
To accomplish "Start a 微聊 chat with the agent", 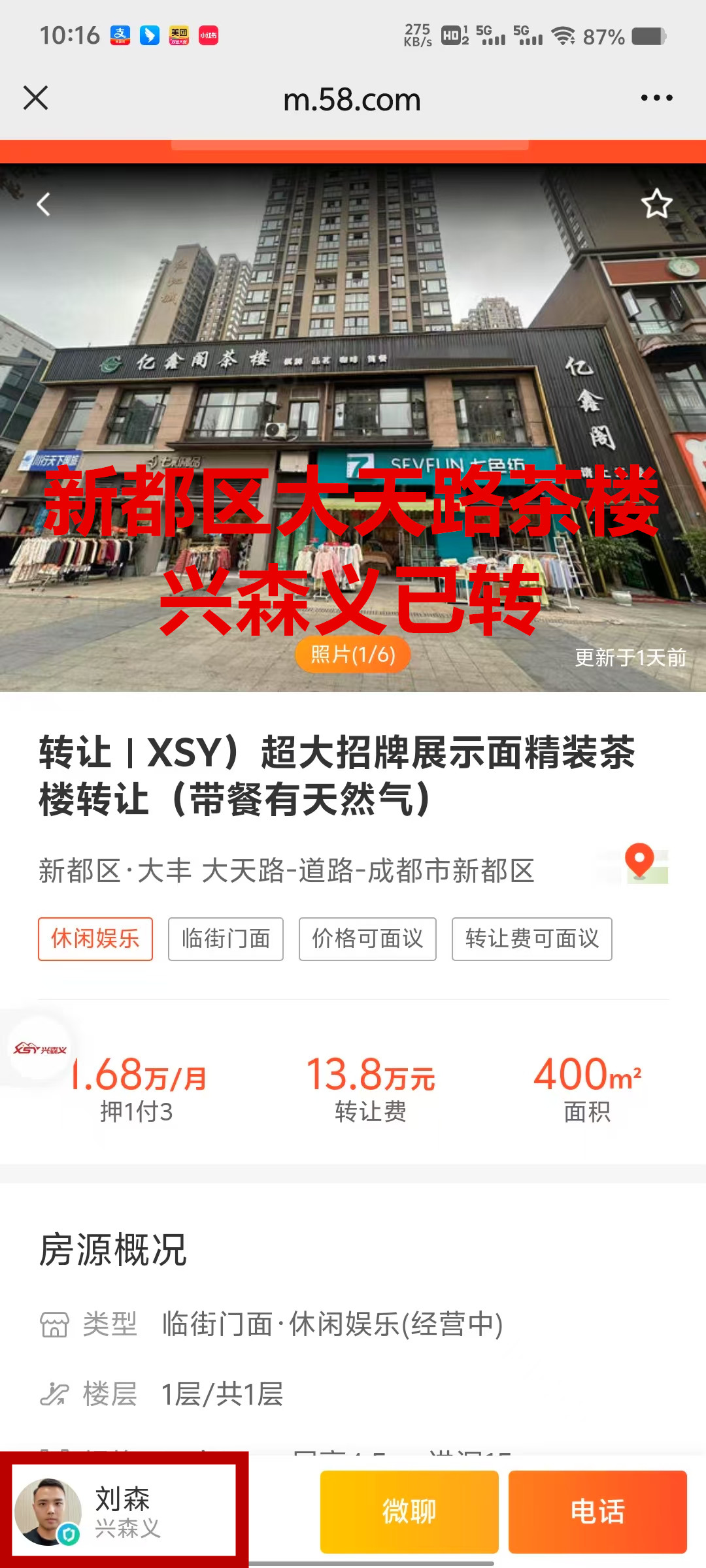I will coord(409,1511).
